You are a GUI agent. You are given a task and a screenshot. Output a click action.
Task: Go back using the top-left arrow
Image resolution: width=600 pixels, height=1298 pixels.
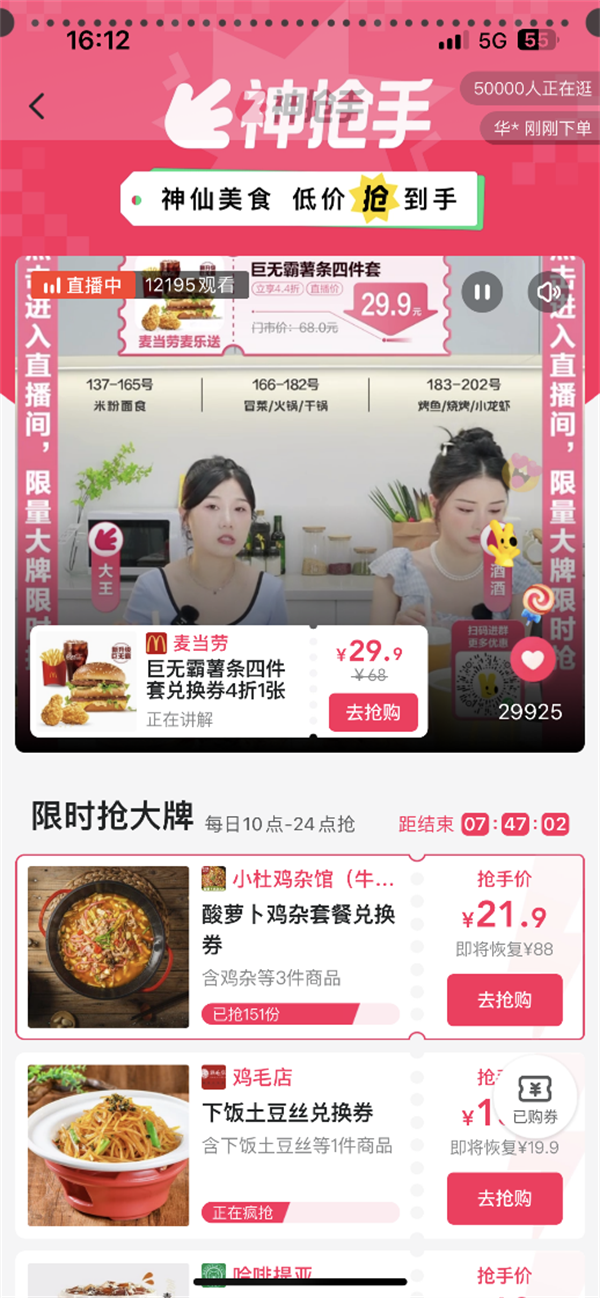tap(38, 106)
